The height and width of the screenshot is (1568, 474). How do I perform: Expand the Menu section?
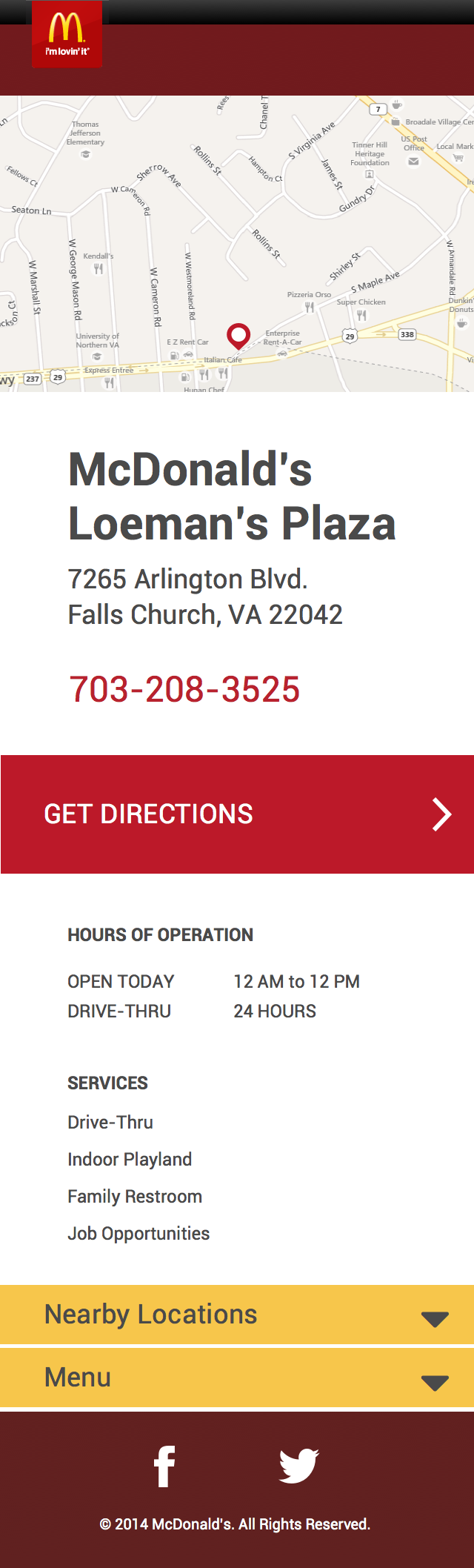237,1378
